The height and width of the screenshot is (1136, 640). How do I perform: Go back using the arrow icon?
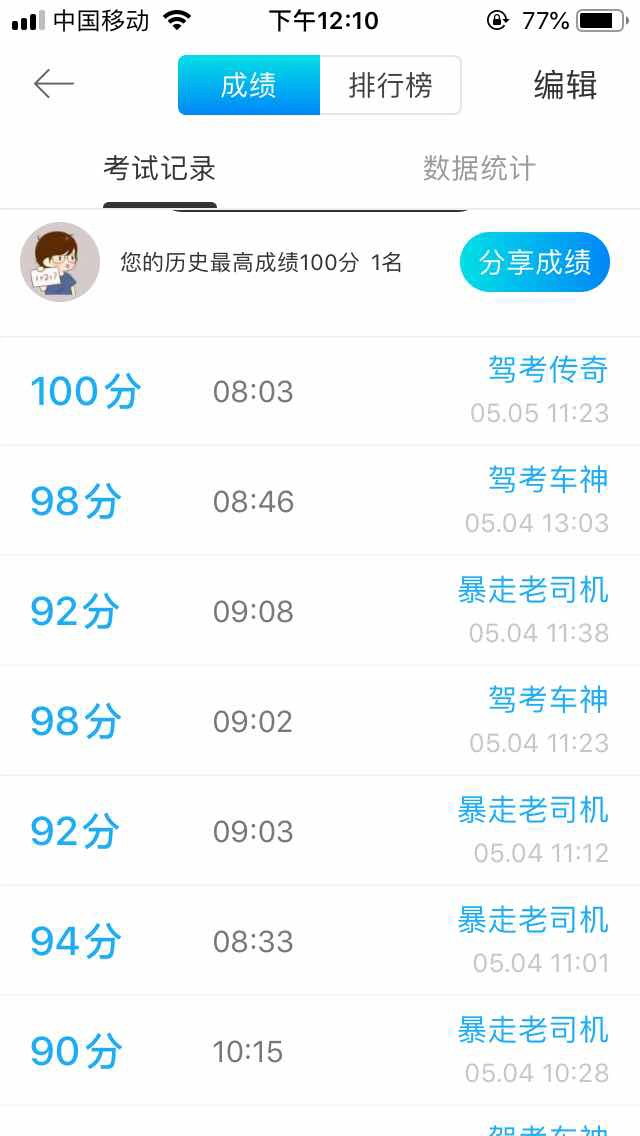(54, 85)
